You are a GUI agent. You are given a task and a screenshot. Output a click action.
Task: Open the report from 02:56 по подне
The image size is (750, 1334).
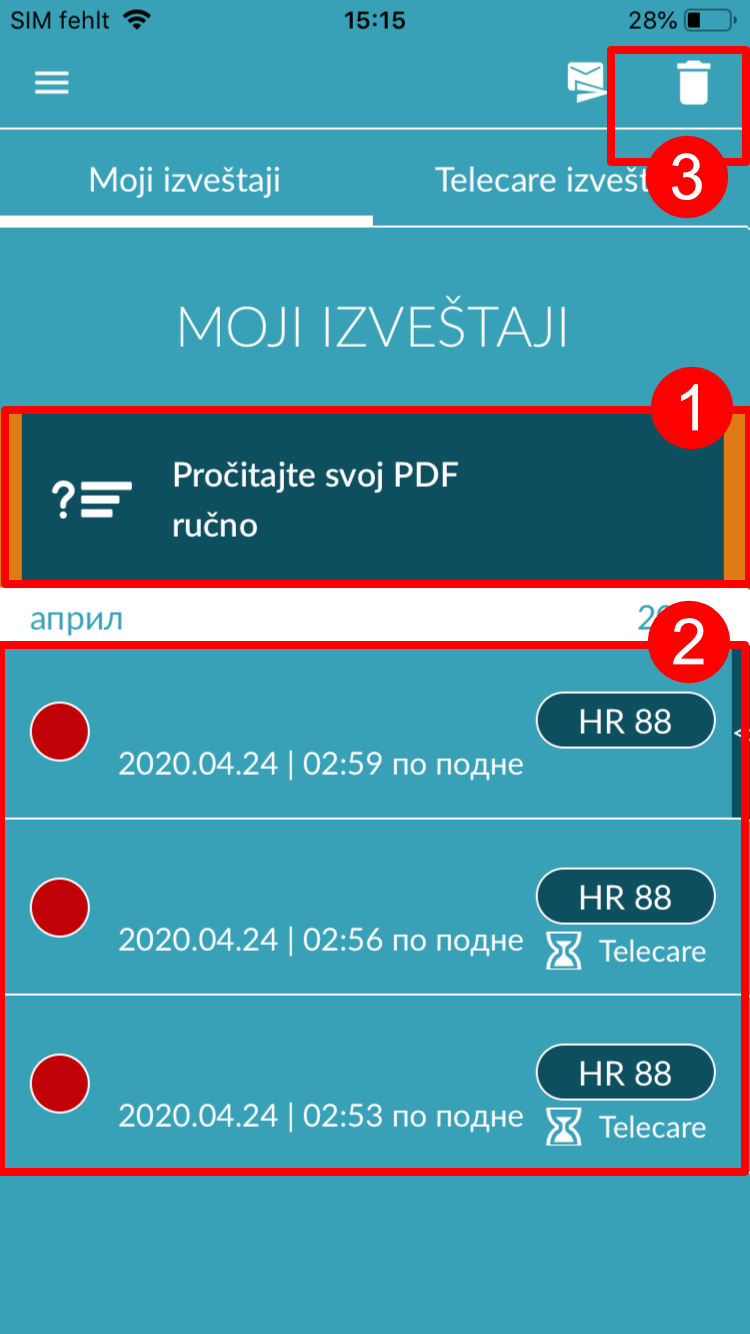(374, 907)
